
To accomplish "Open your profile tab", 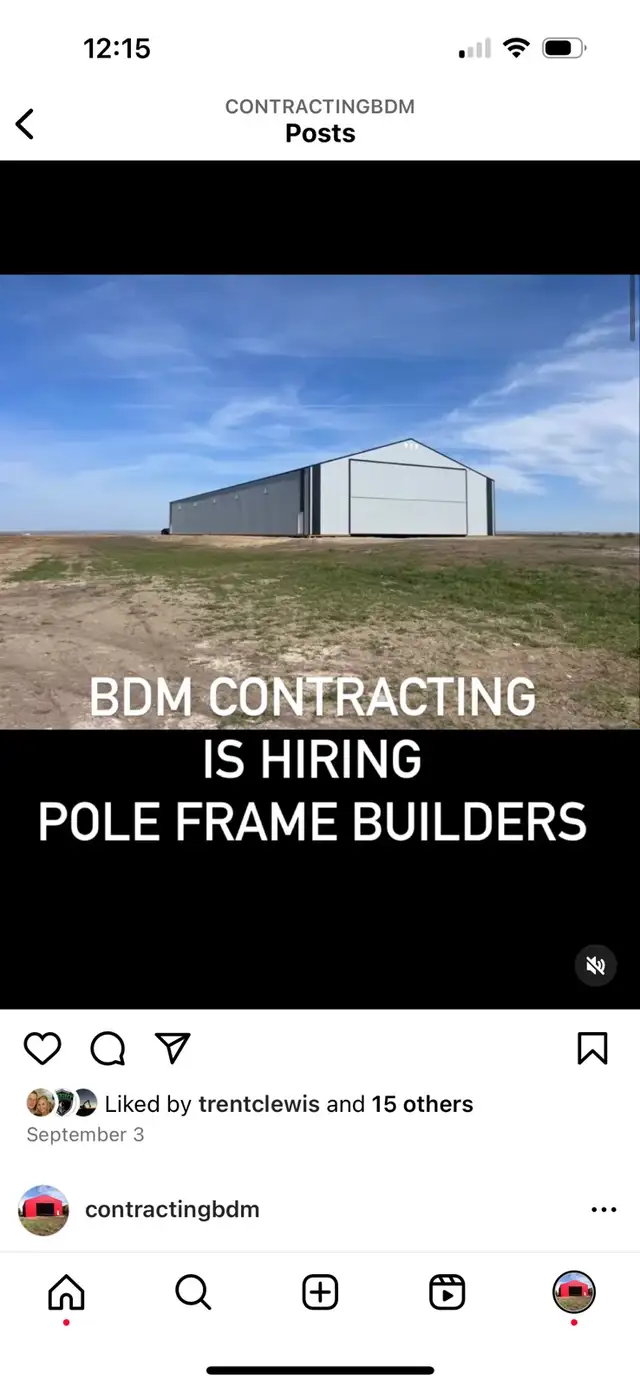I will click(574, 1293).
